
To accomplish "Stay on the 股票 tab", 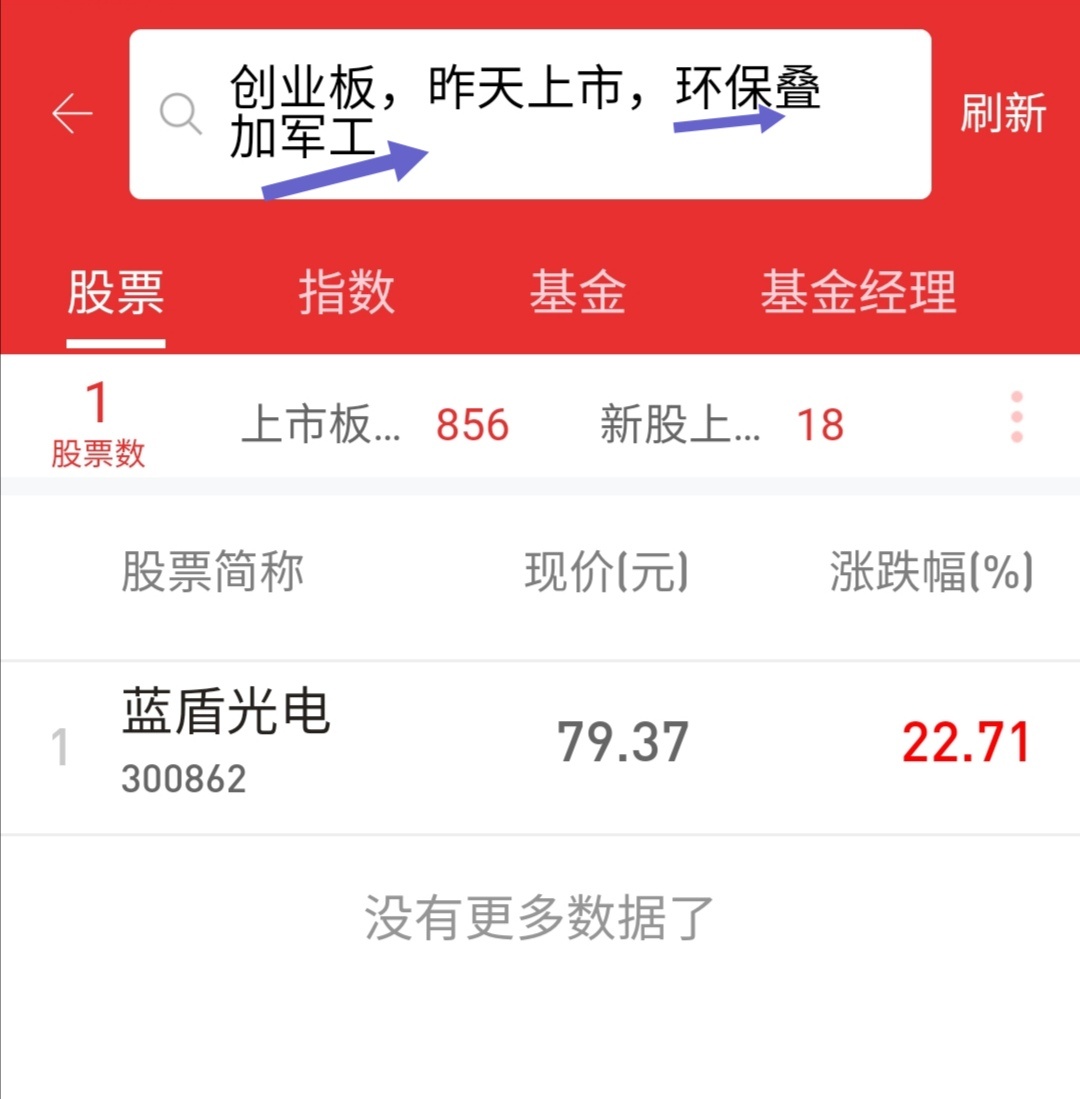I will 113,291.
